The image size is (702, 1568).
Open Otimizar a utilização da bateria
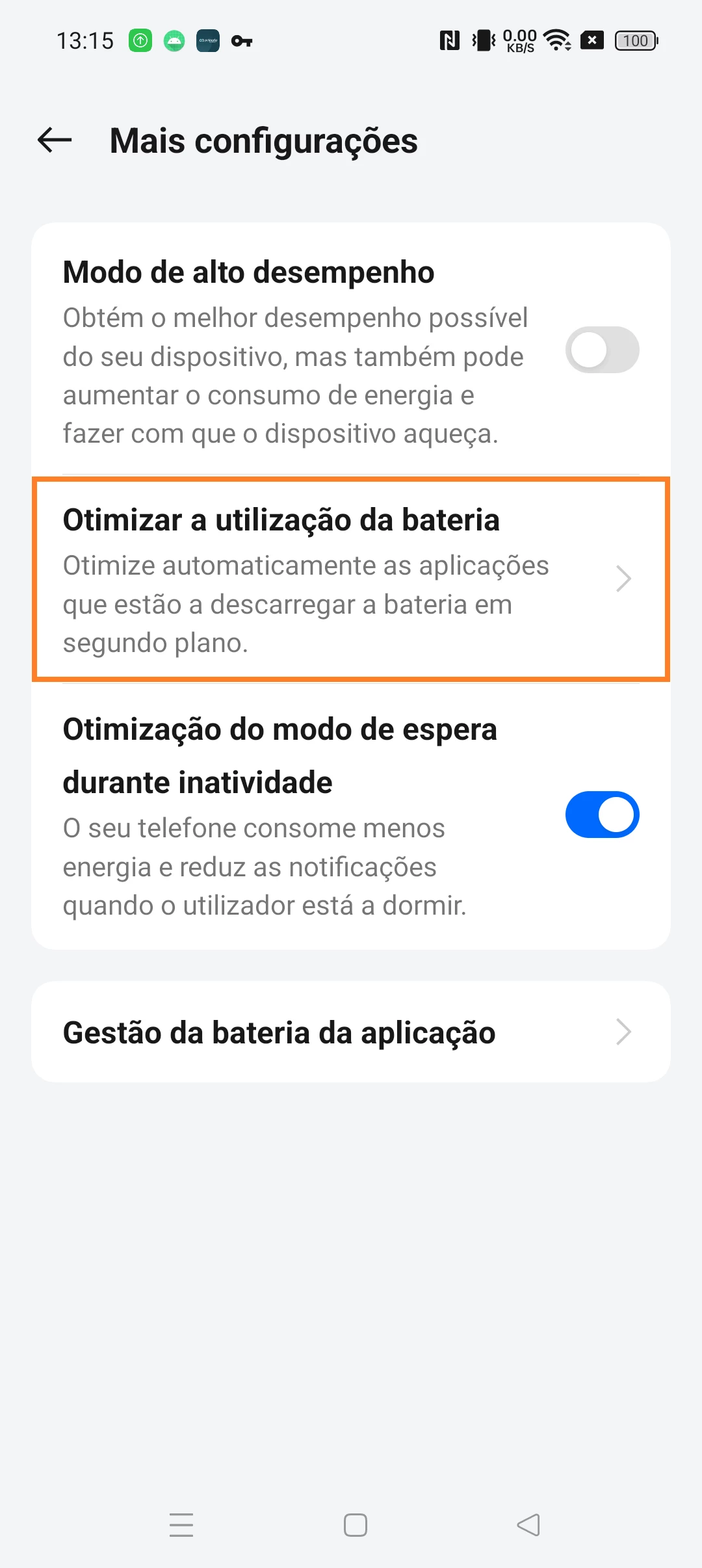[351, 579]
